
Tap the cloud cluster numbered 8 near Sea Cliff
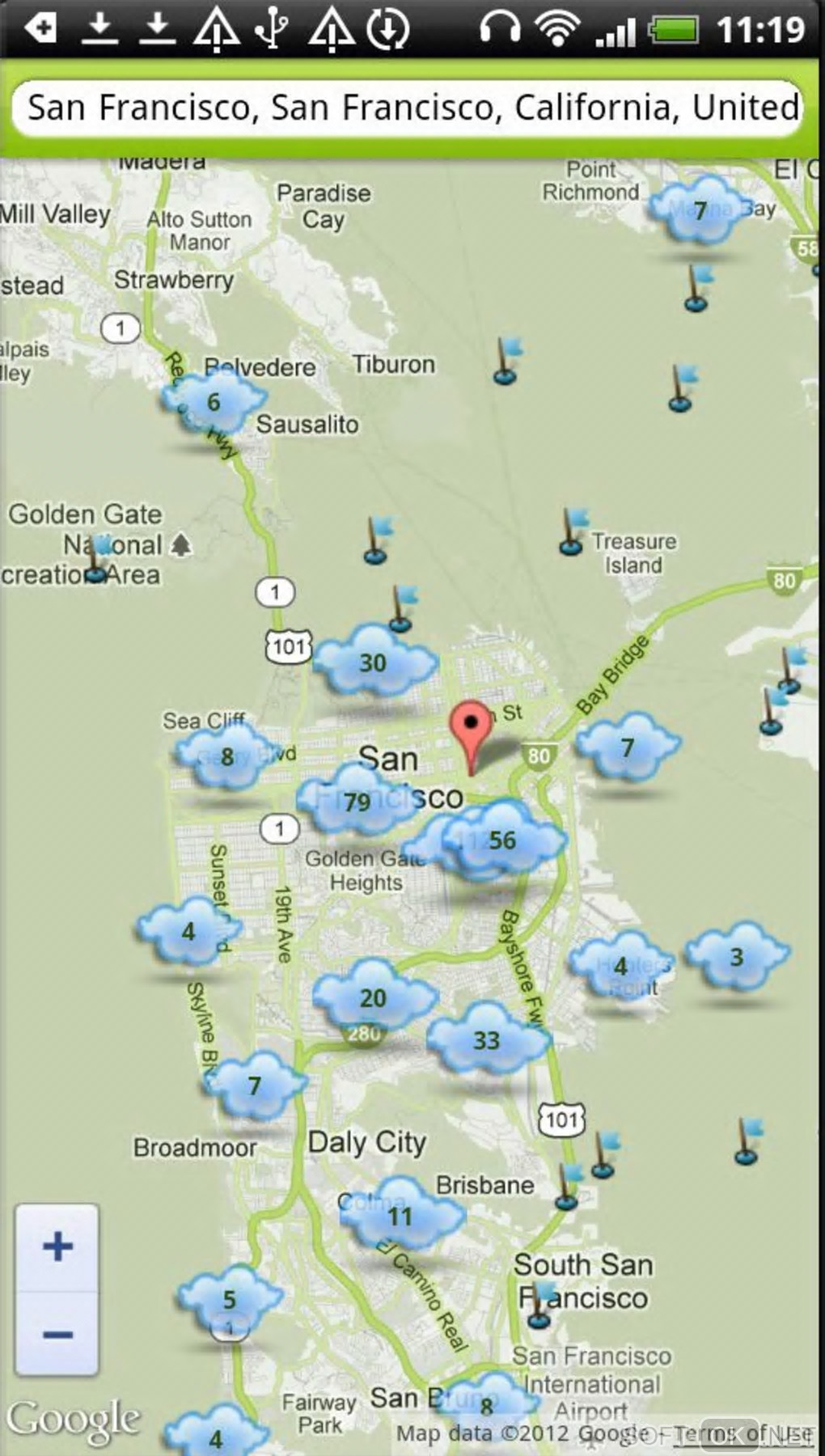(x=227, y=756)
